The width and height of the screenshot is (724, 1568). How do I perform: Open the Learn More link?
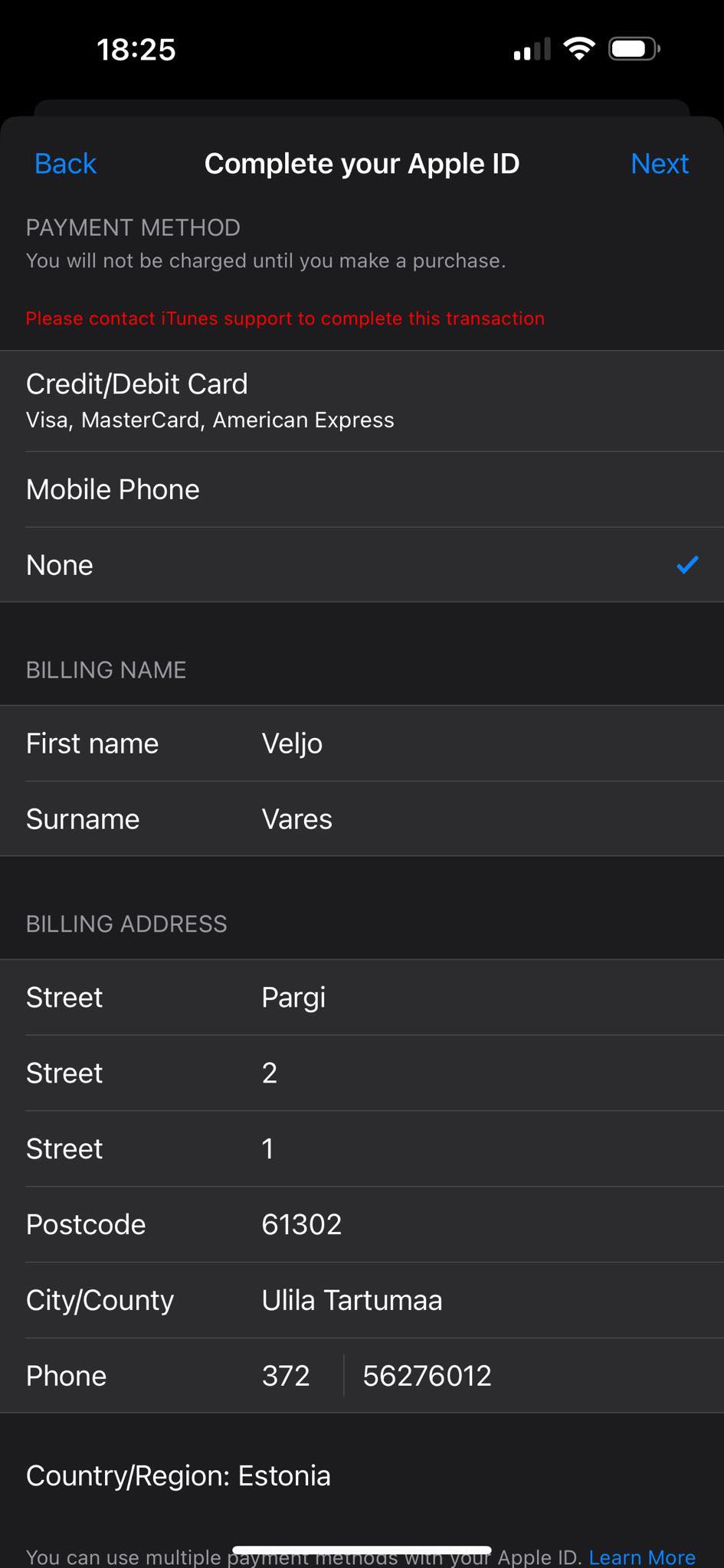(642, 1557)
